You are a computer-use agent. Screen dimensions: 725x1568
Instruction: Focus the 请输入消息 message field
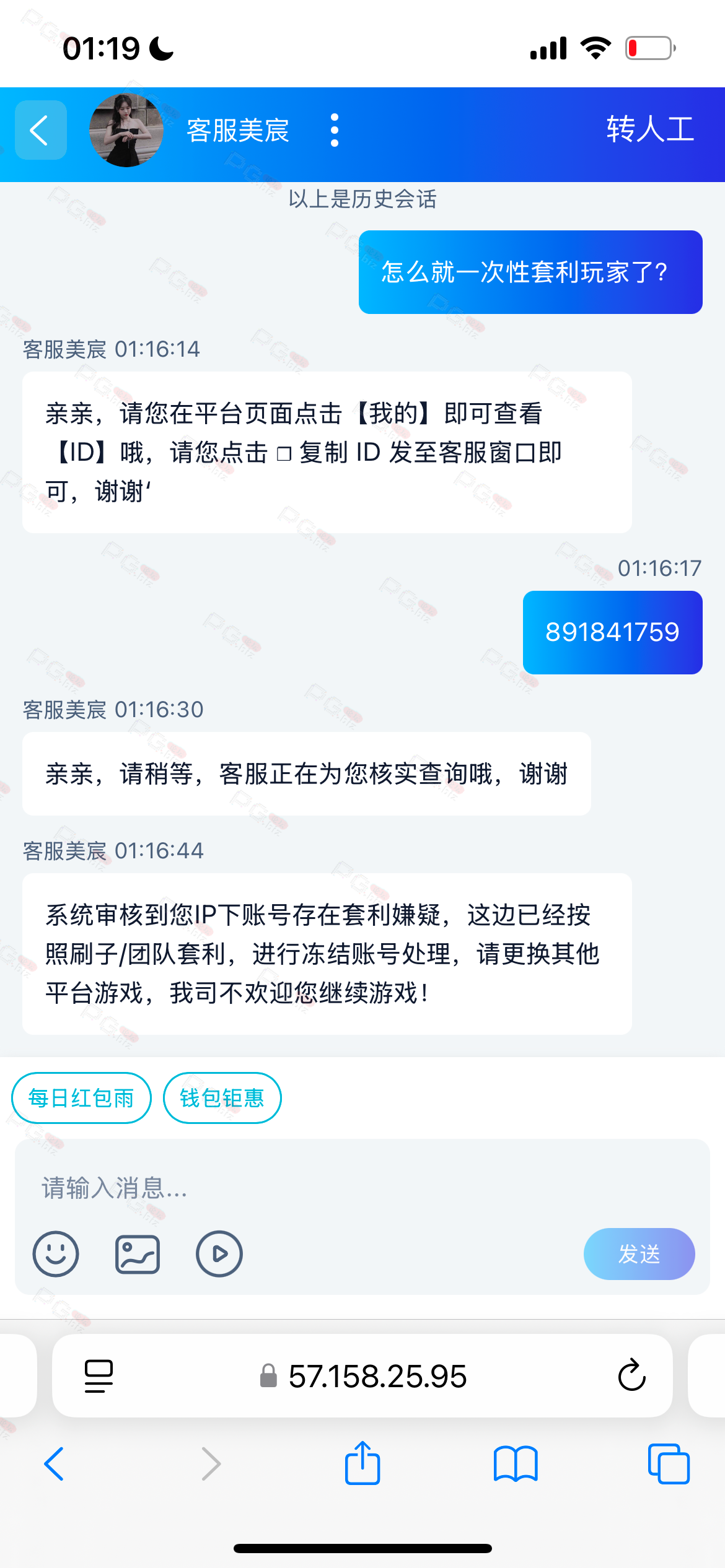[362, 1188]
